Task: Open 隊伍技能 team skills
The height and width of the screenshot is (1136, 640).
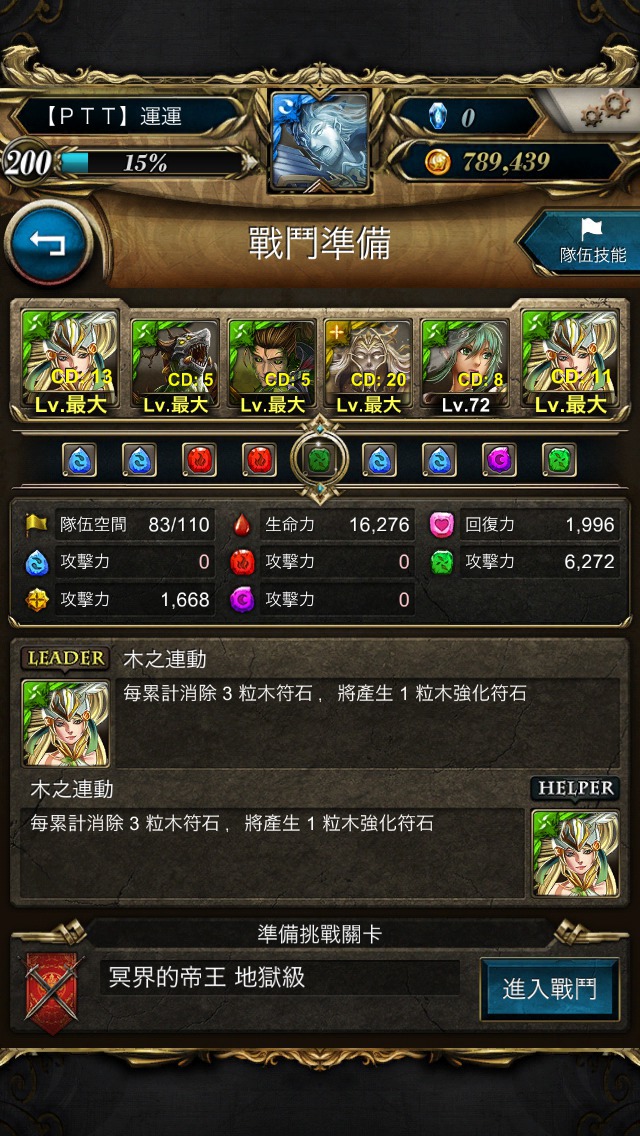Action: point(584,243)
